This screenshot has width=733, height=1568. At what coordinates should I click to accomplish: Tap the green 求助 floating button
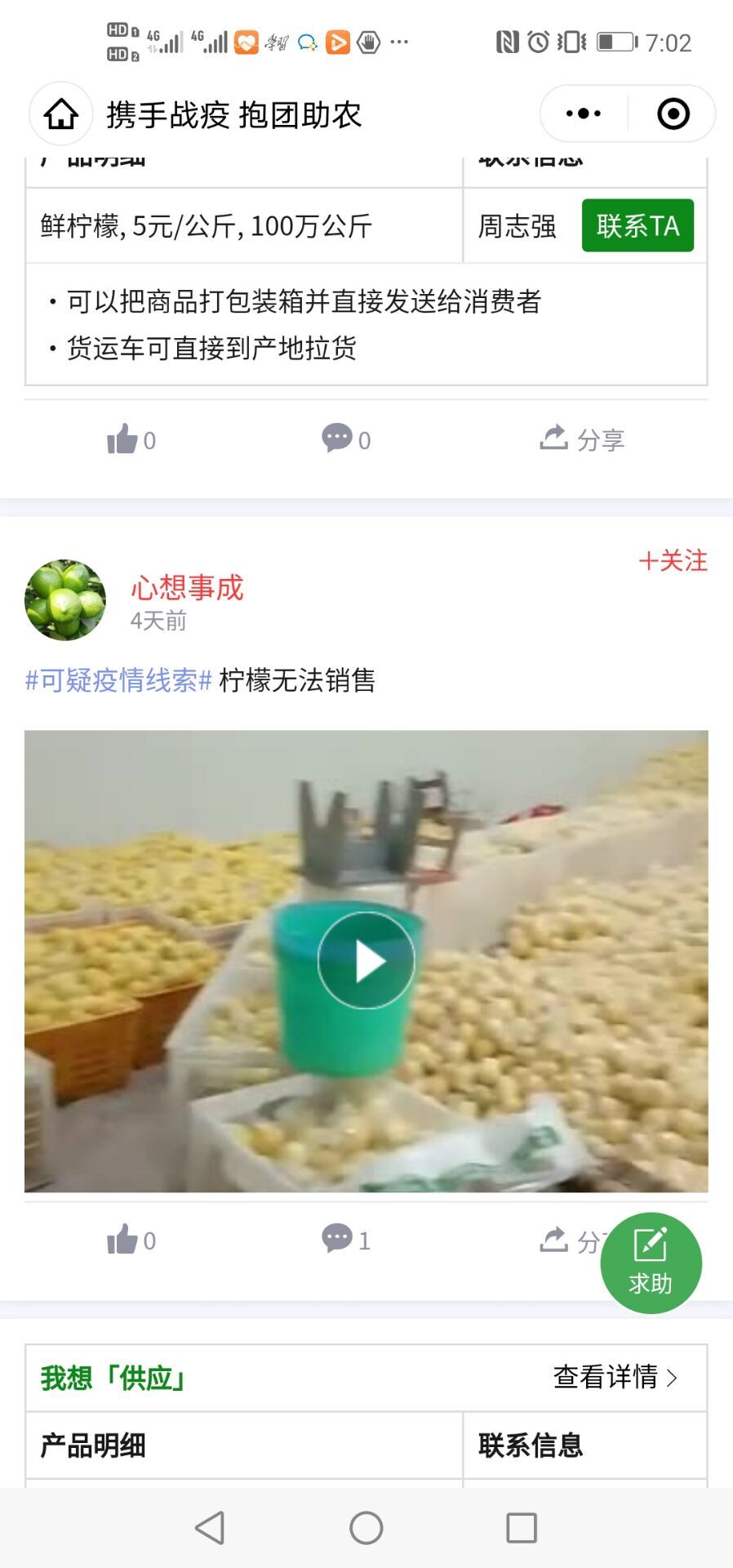pos(651,1263)
